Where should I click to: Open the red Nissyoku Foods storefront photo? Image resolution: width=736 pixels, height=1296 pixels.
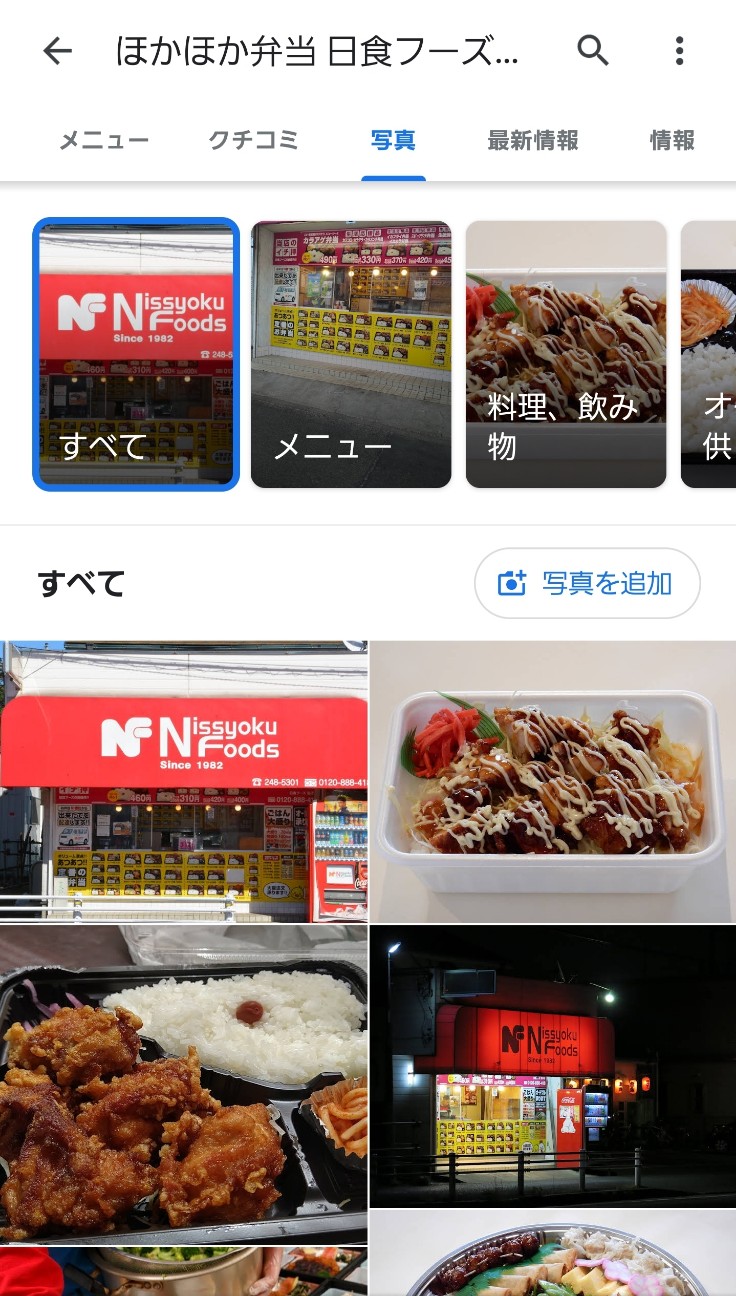185,779
